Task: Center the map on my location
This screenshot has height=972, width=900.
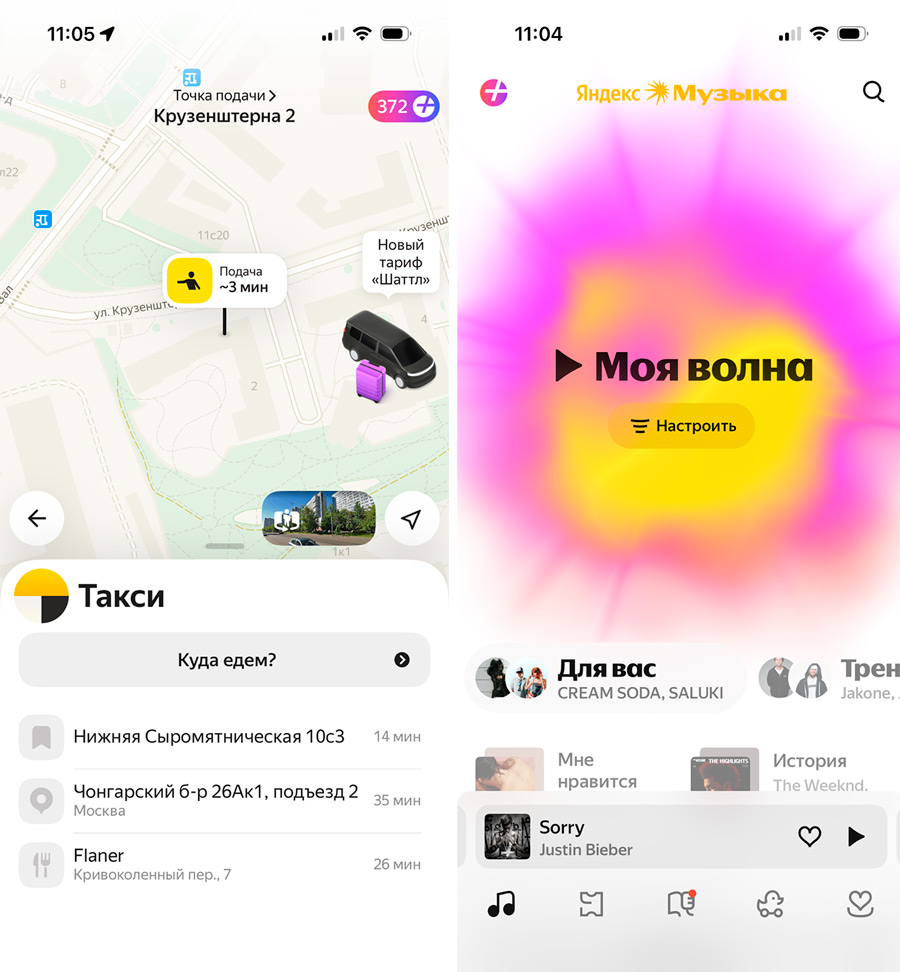Action: tap(411, 518)
